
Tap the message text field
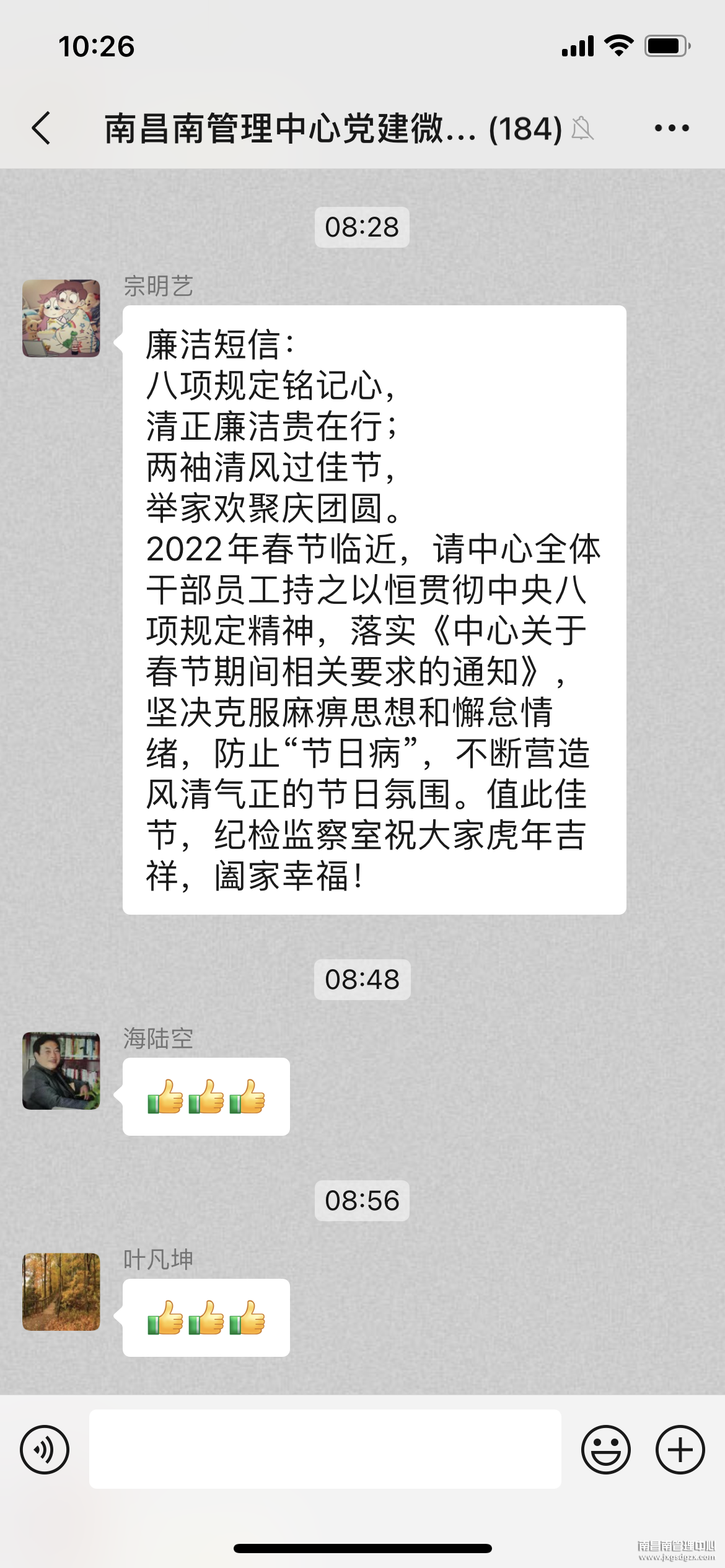[325, 1449]
